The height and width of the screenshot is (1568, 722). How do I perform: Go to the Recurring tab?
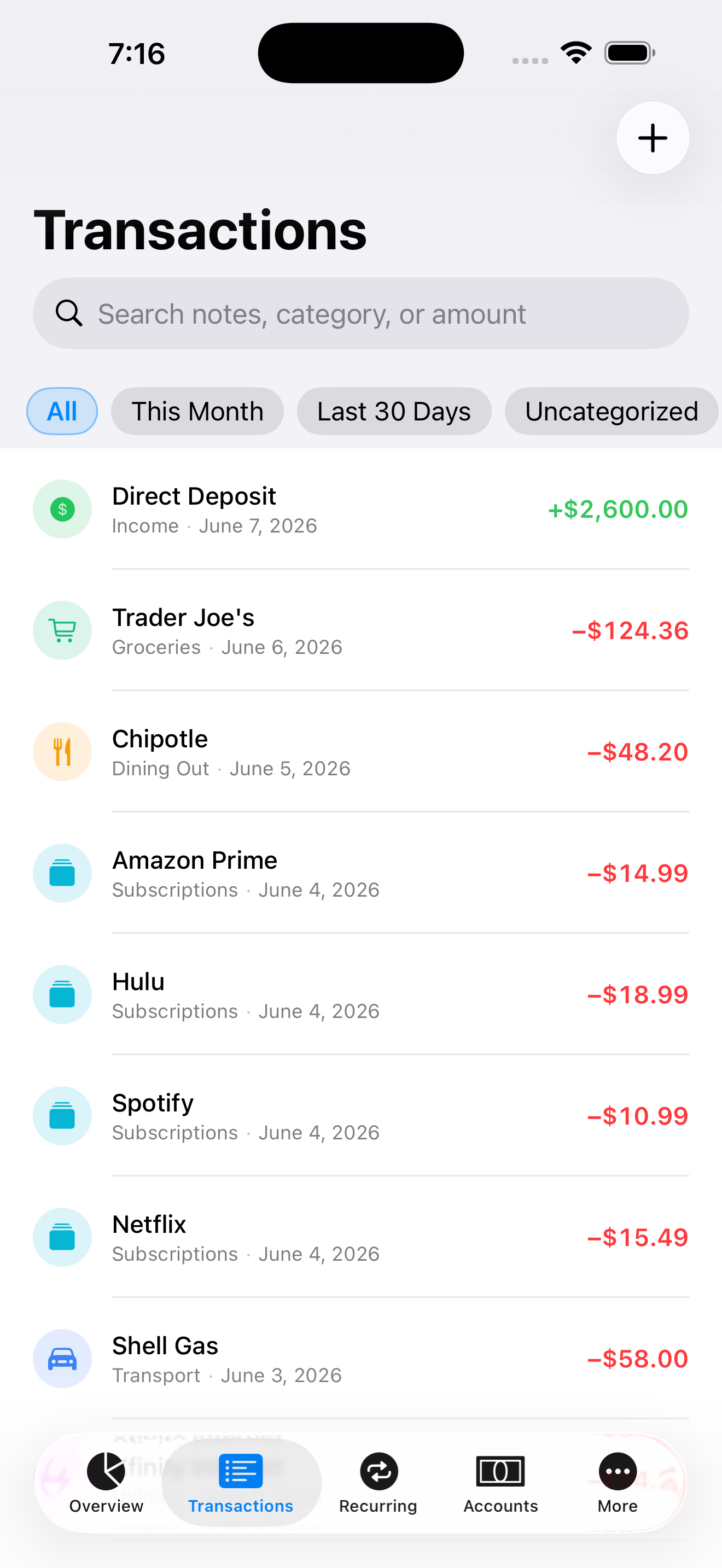click(378, 1483)
